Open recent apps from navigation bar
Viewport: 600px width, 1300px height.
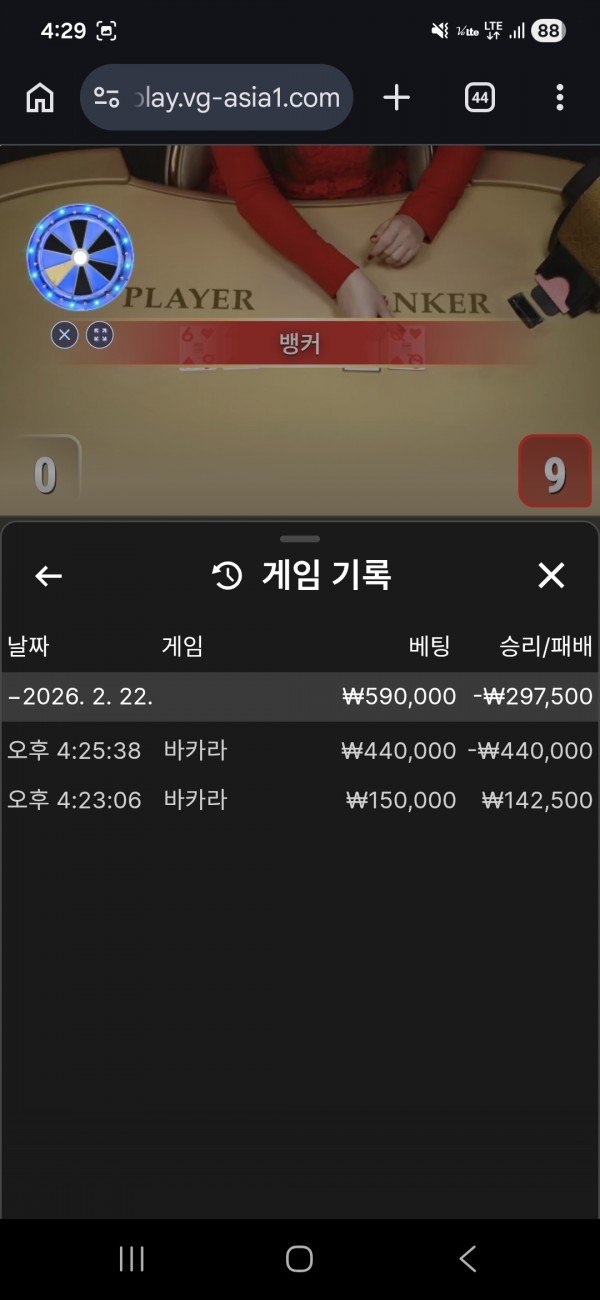(x=132, y=1258)
